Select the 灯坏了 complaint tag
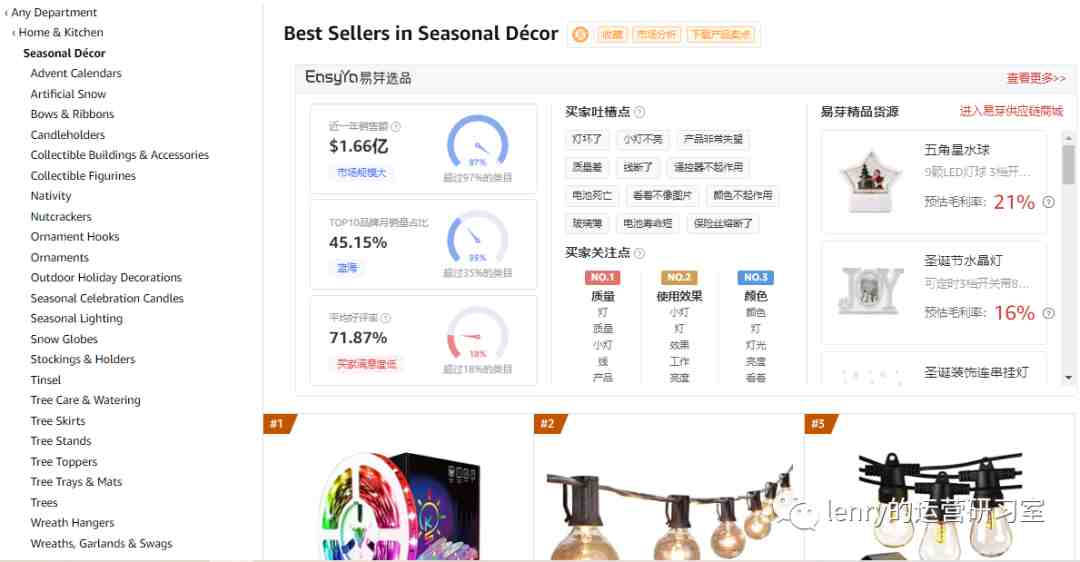Image resolution: width=1080 pixels, height=562 pixels. (x=586, y=140)
